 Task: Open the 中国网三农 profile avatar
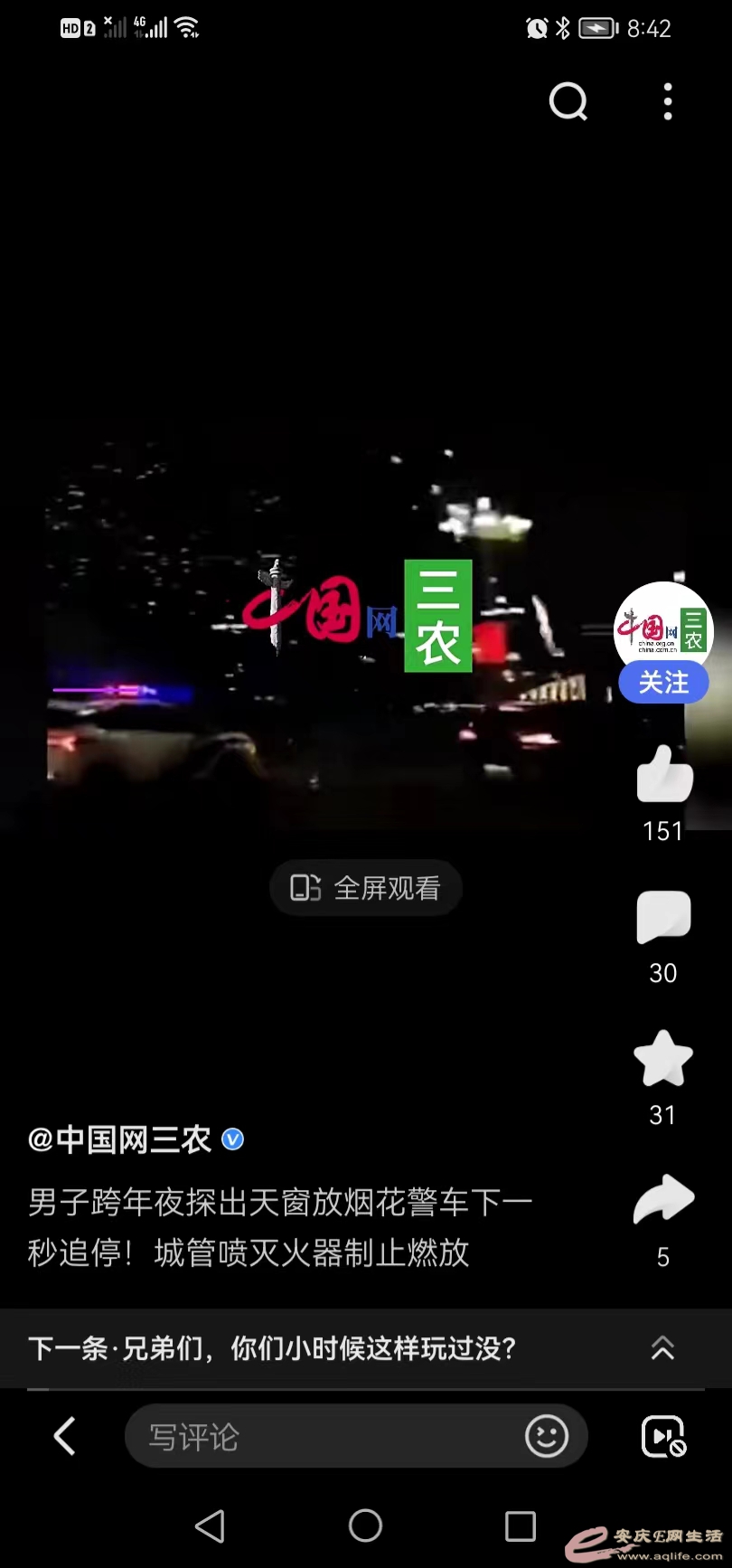pos(663,628)
